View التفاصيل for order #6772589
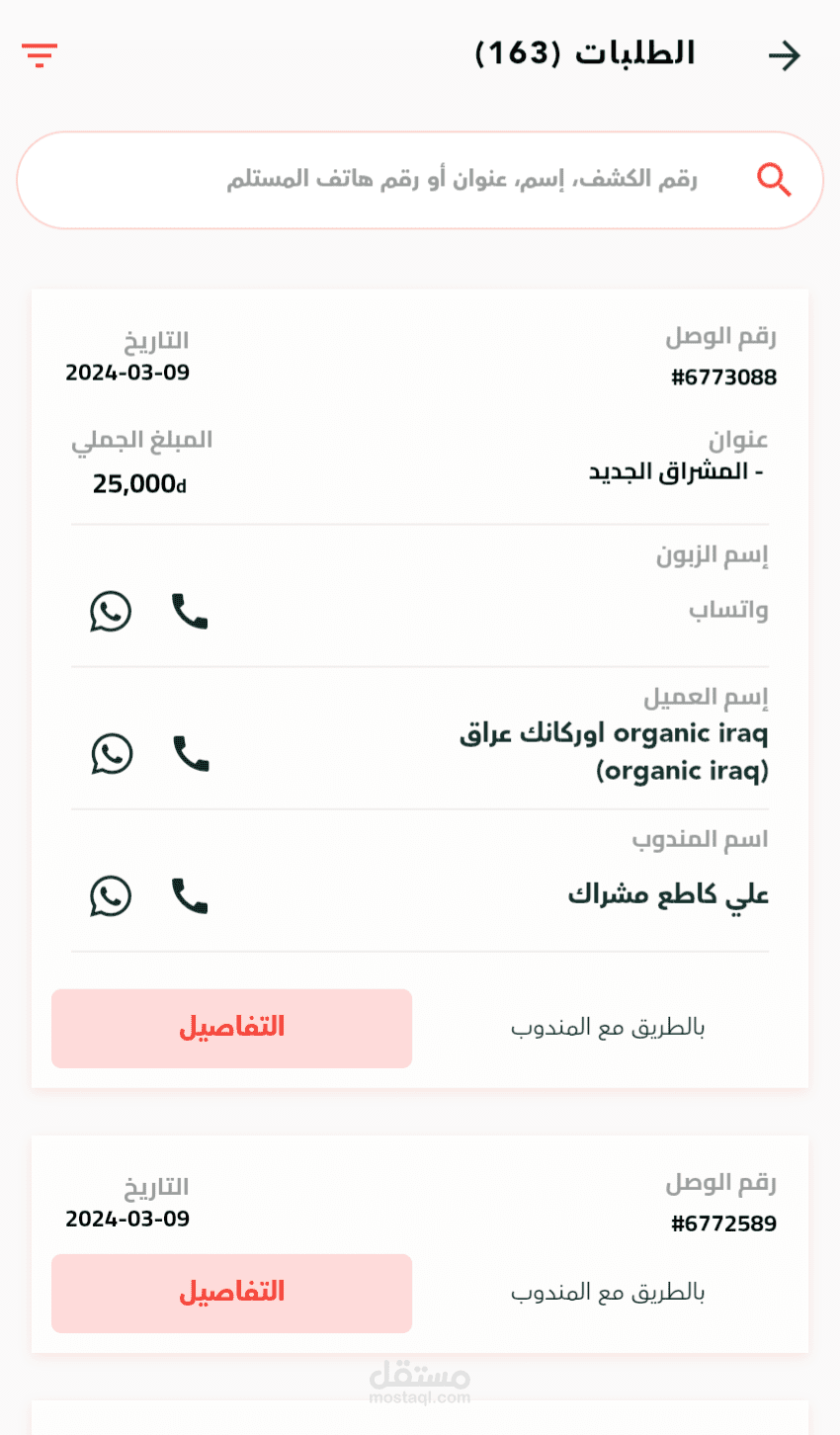Image resolution: width=840 pixels, height=1435 pixels. 231,1293
